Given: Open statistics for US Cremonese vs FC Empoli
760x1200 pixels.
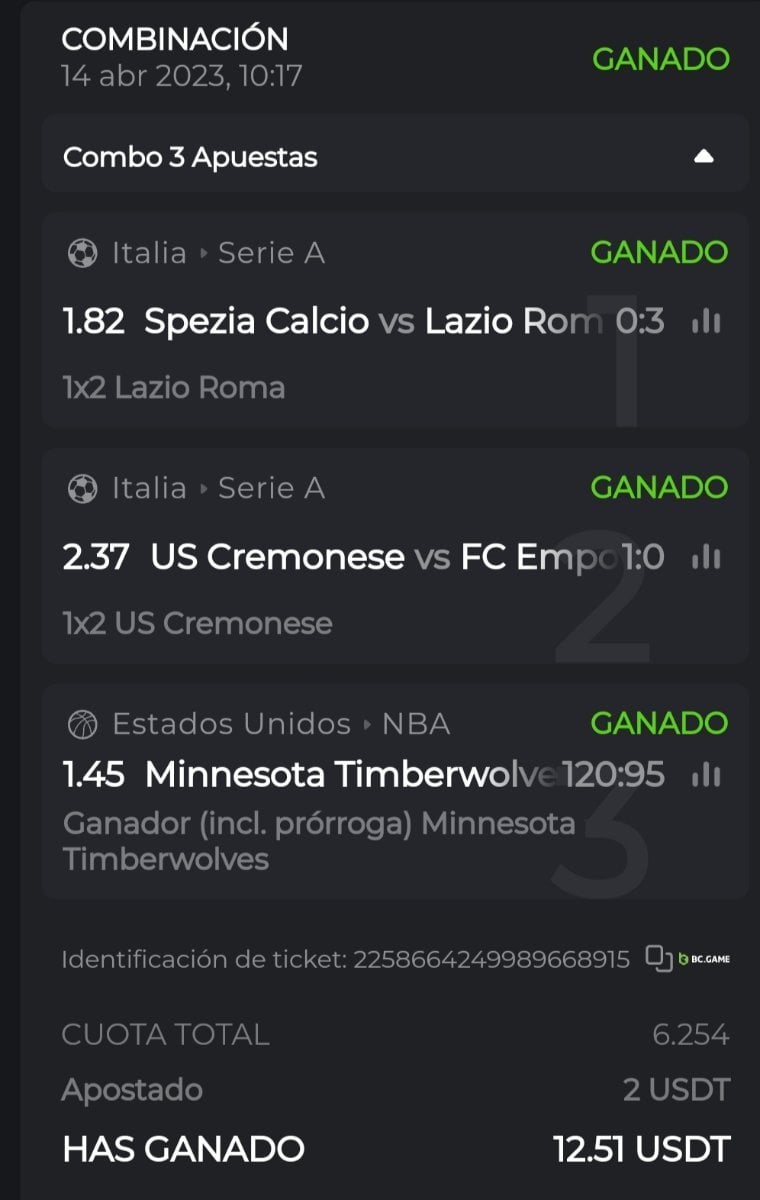Looking at the screenshot, I should (706, 557).
